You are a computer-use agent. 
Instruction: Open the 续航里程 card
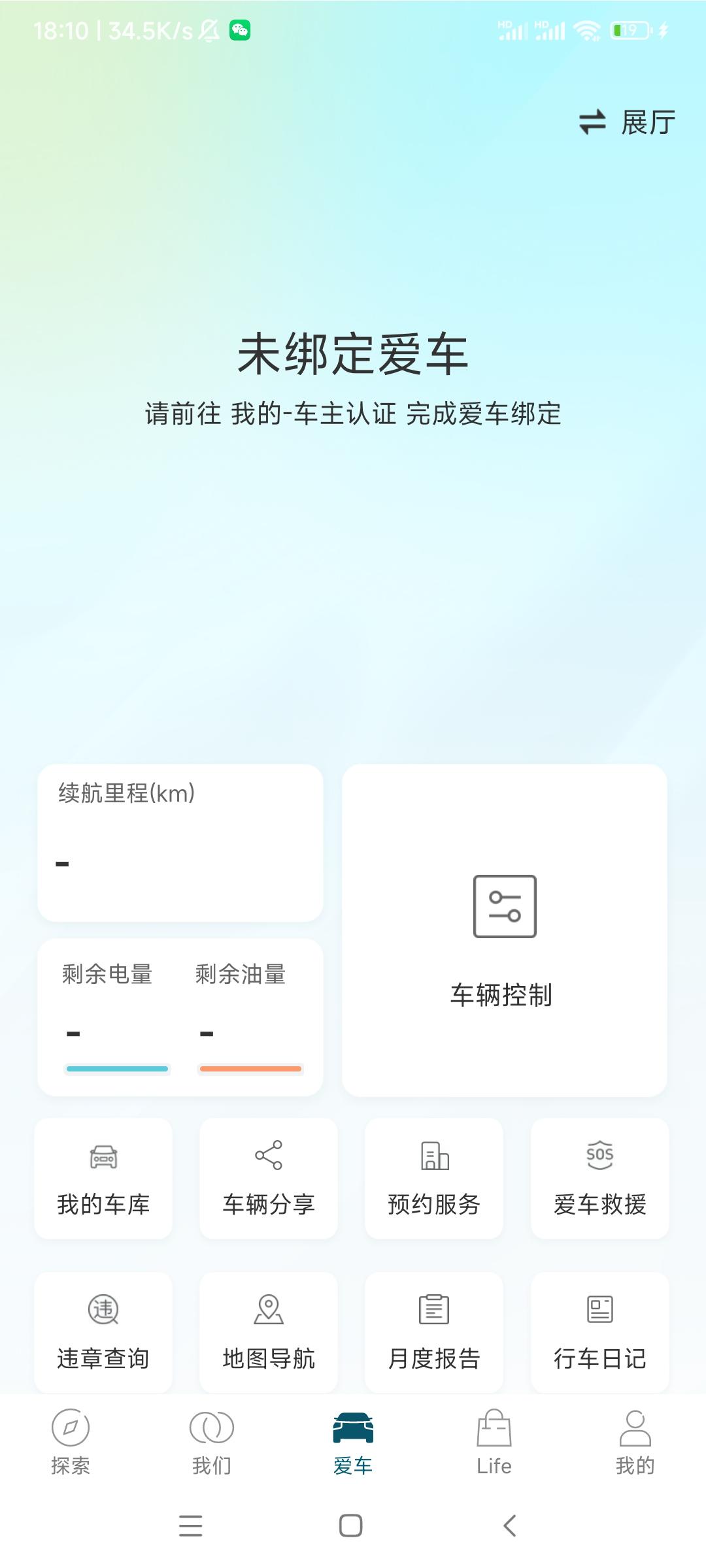point(180,843)
